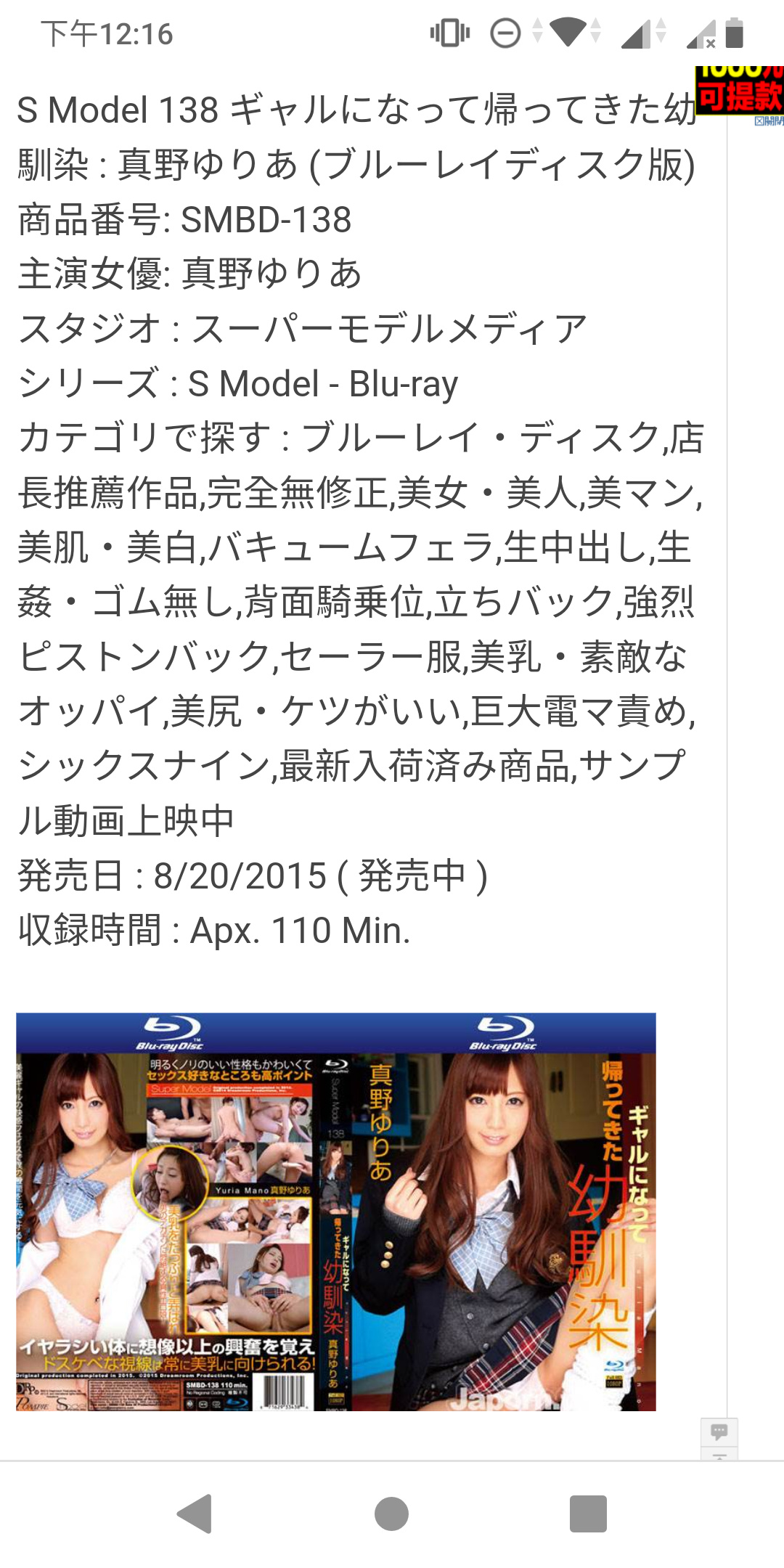Viewport: 784px width, 1568px height.
Task: Go back using the system back button
Action: coord(195,1514)
